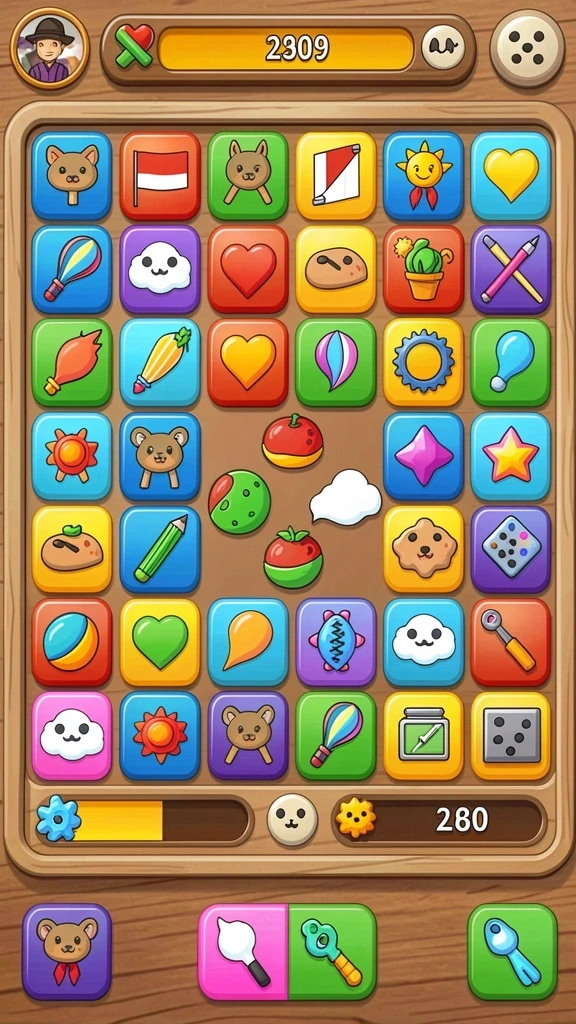Use the bear booster button

[x=67, y=952]
